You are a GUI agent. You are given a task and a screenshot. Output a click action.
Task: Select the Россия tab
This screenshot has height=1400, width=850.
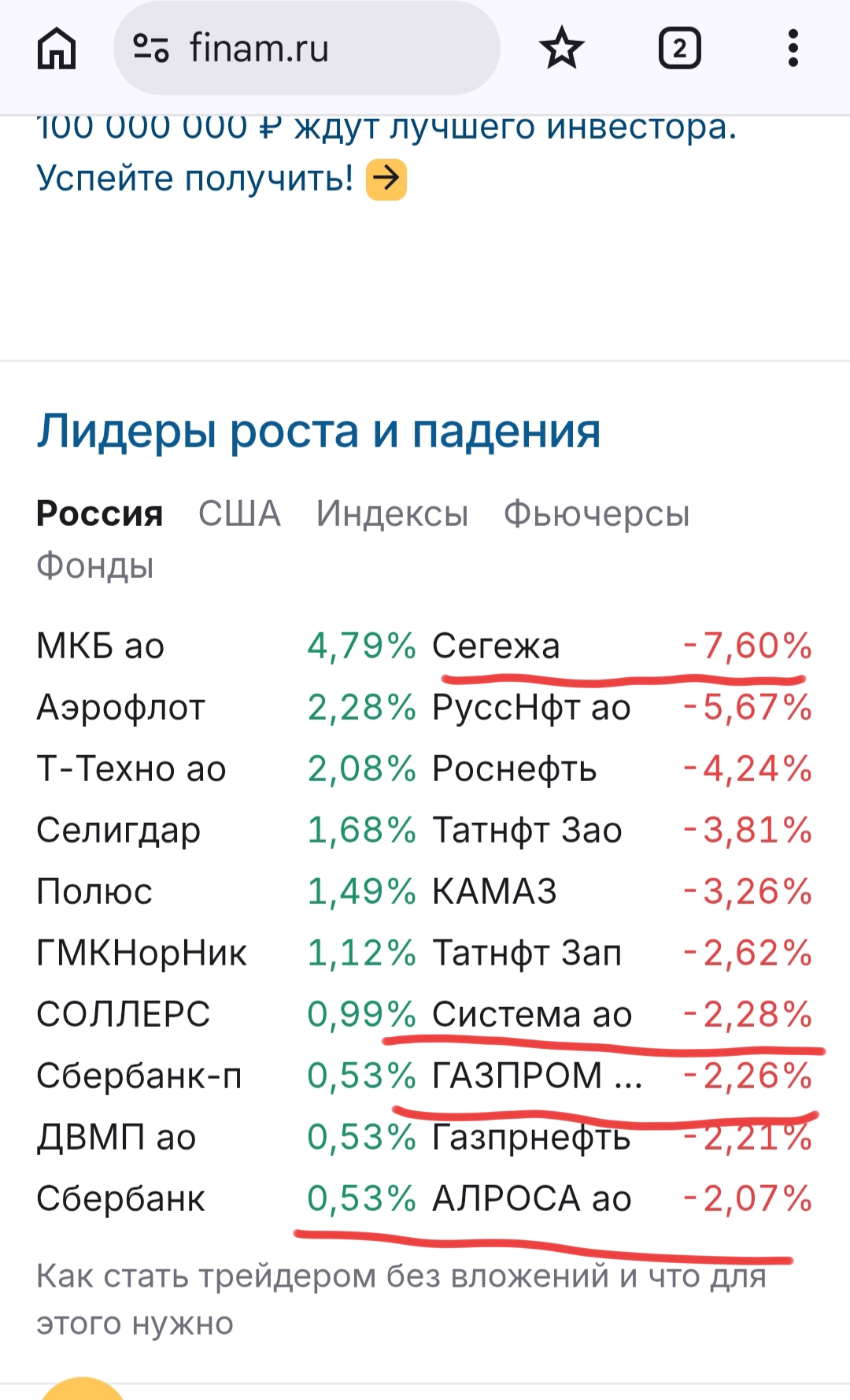point(100,514)
